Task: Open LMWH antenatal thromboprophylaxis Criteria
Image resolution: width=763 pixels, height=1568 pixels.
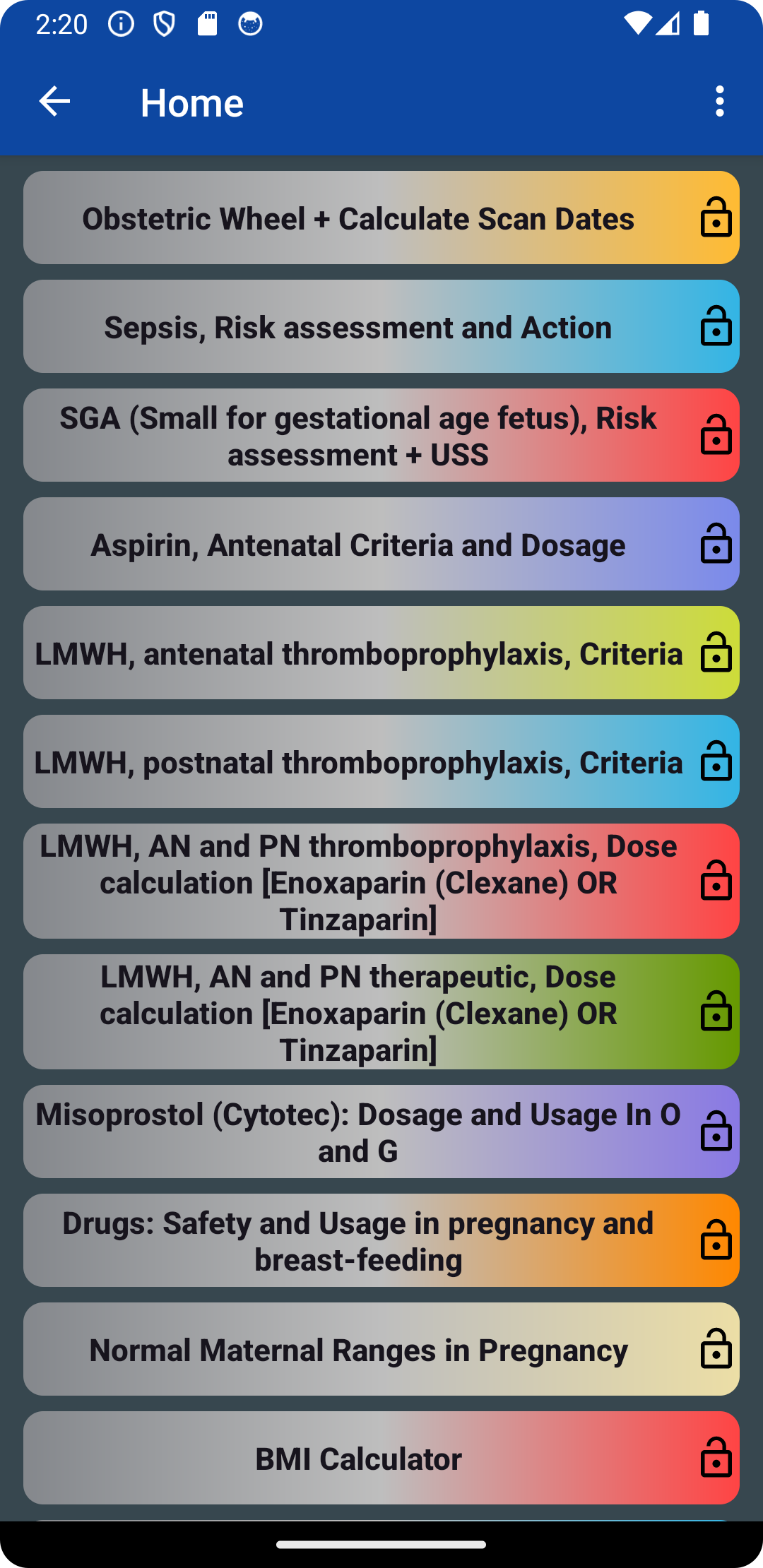Action: (381, 653)
